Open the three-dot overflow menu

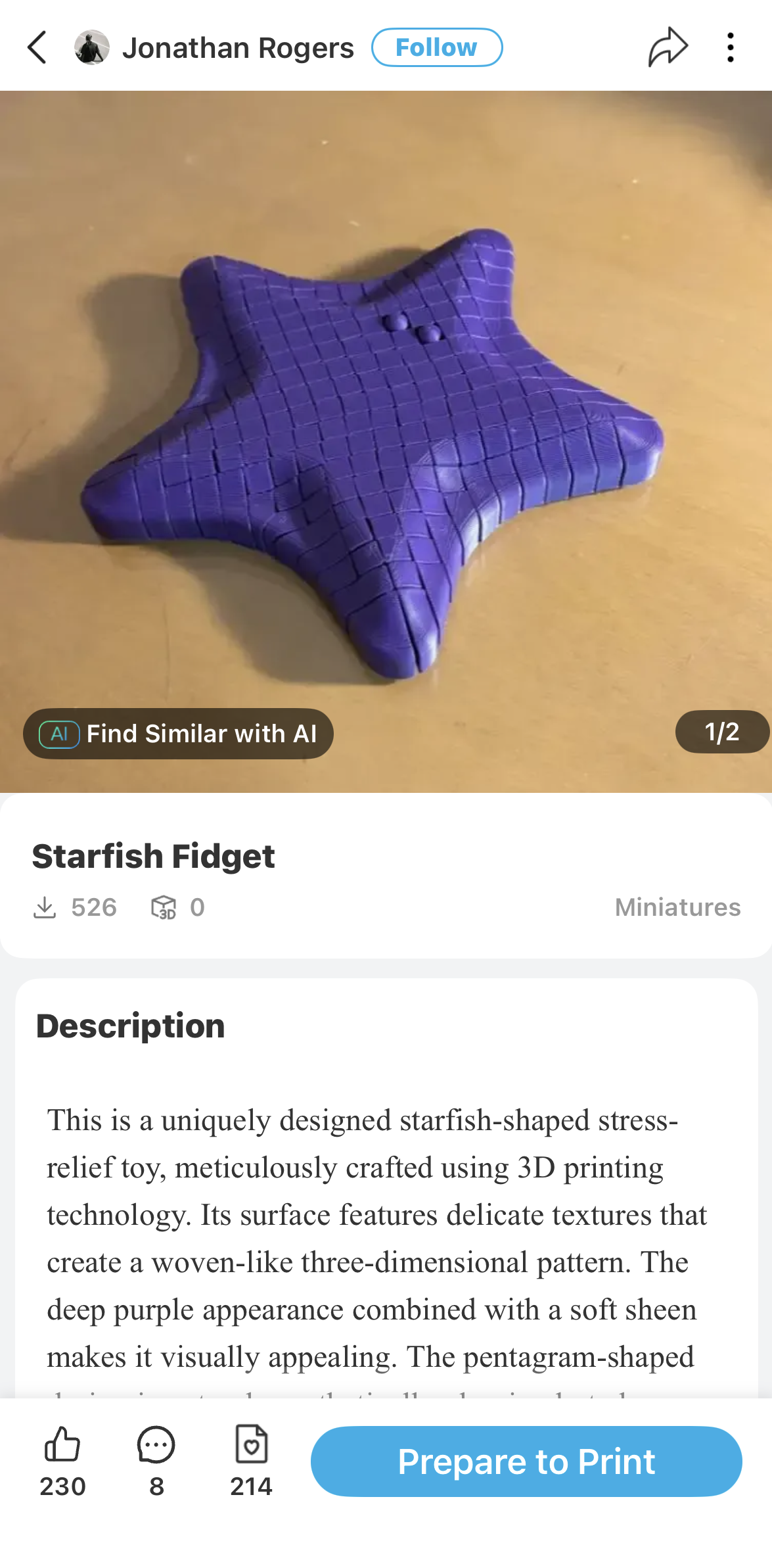coord(730,47)
